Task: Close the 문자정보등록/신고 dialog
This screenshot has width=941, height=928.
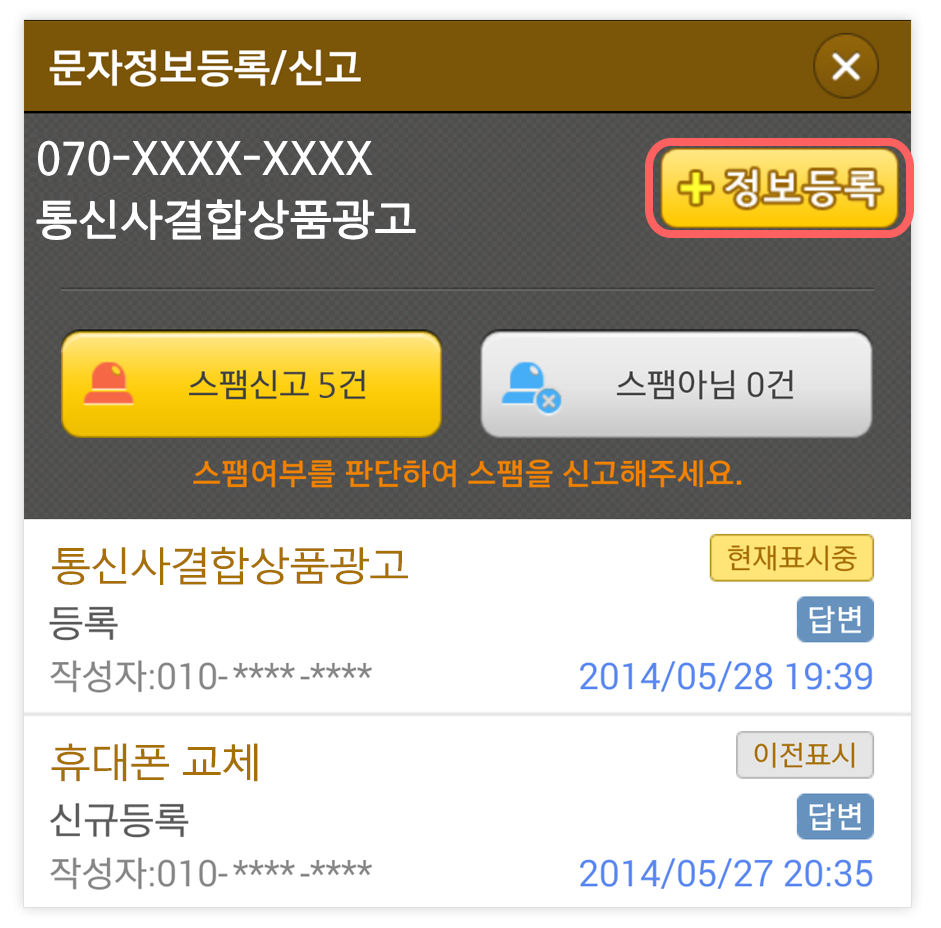Action: 846,67
